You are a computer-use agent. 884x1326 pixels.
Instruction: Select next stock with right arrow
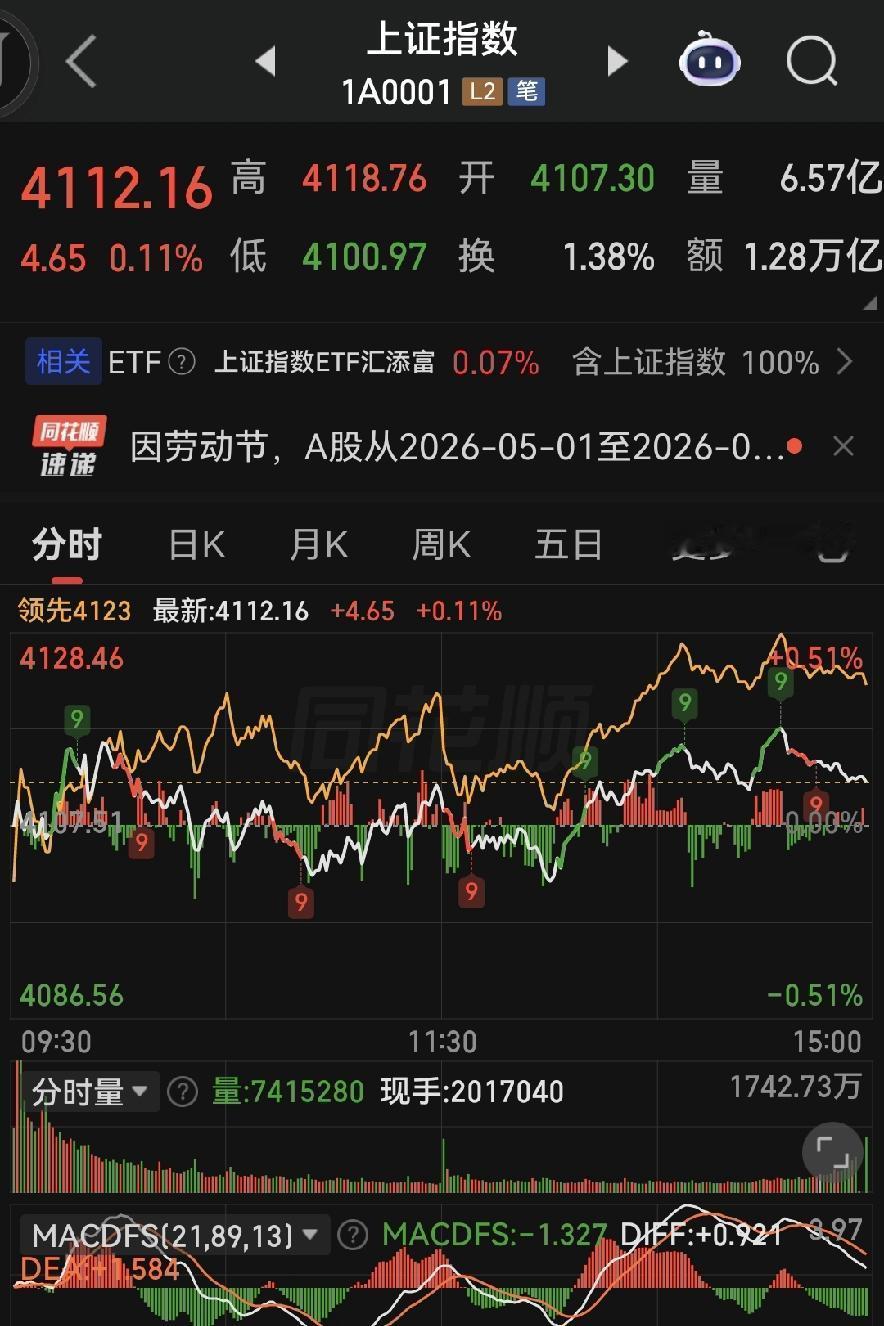click(x=618, y=60)
